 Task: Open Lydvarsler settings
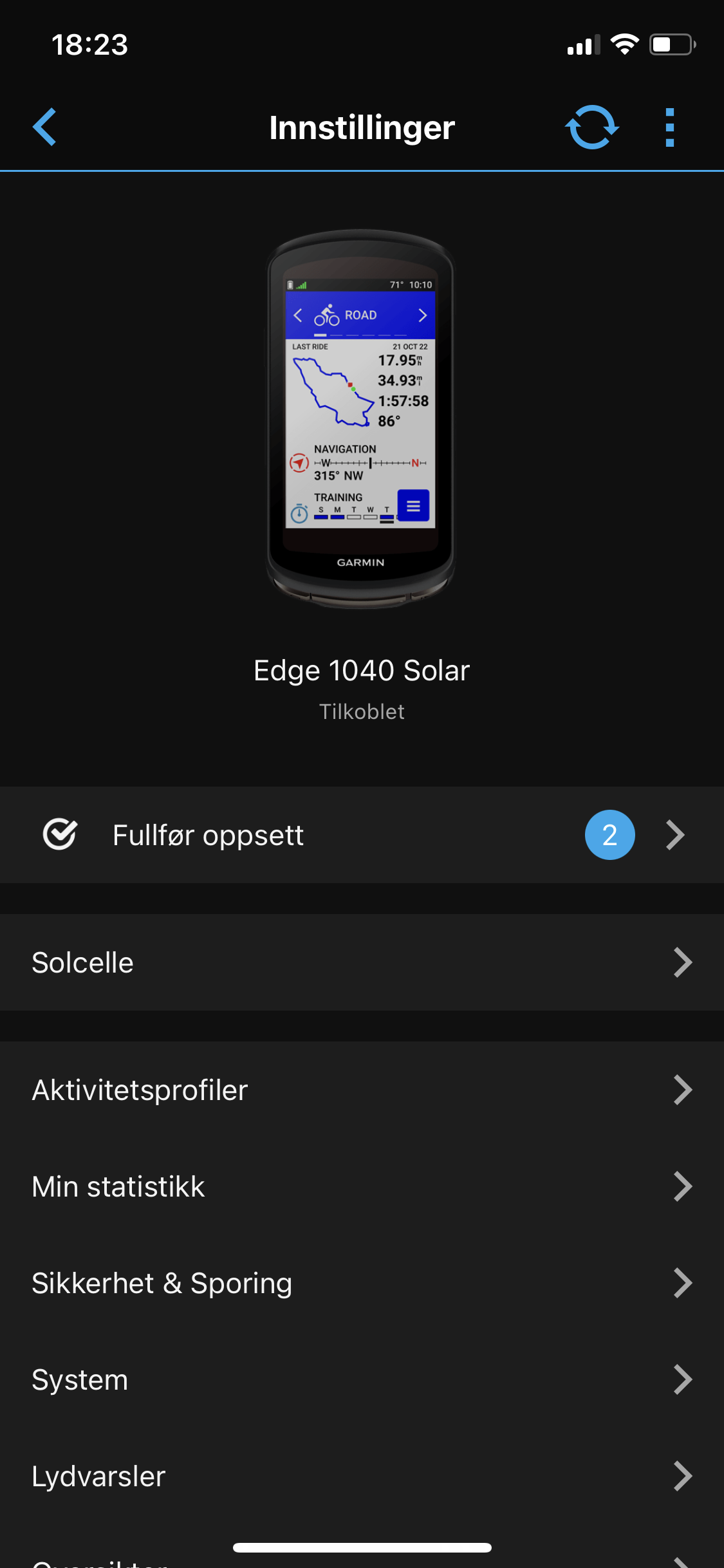(x=362, y=1476)
